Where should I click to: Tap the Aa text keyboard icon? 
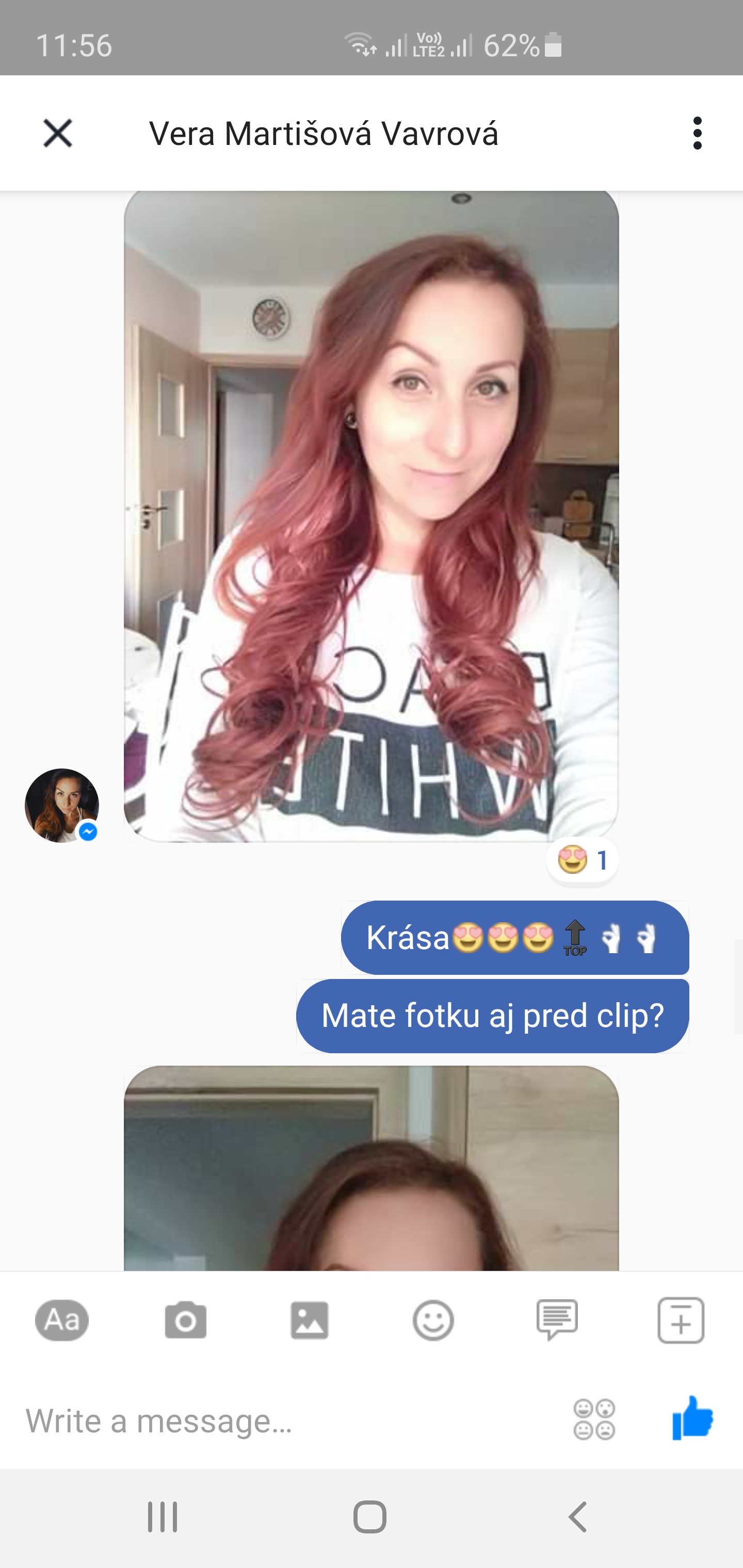coord(62,1320)
